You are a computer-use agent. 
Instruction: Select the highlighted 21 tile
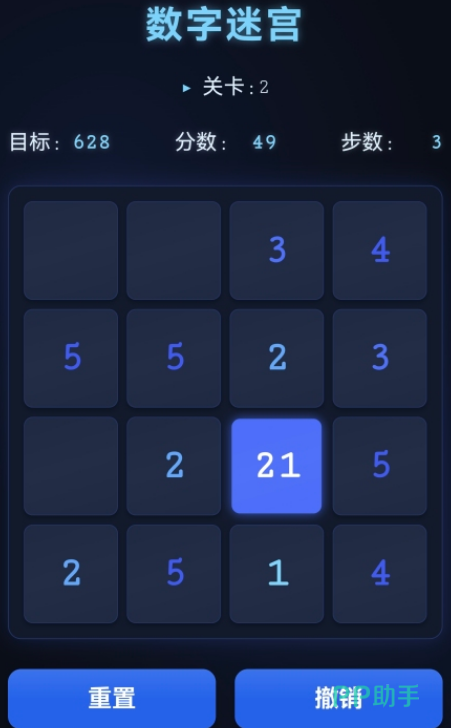[277, 466]
